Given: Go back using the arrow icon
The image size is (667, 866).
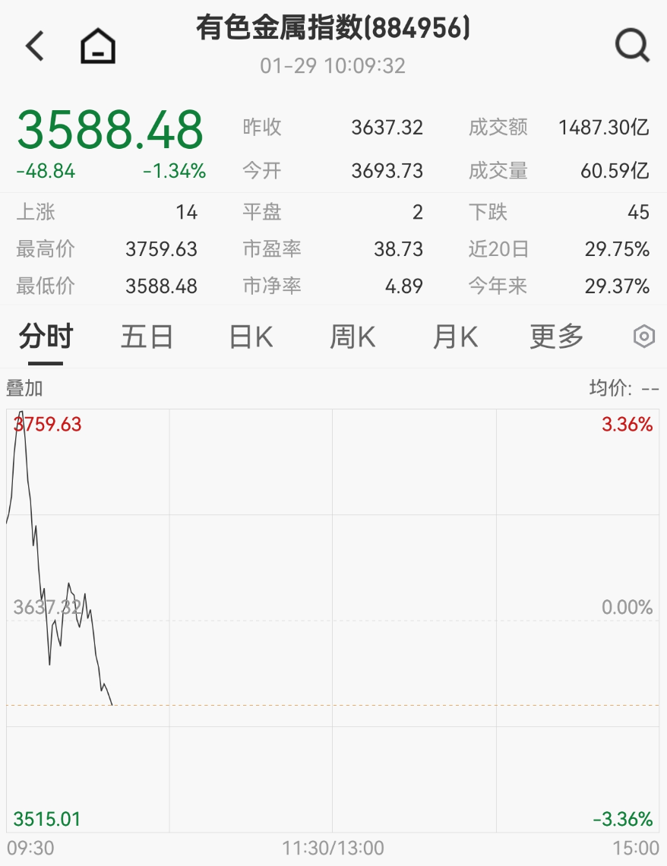Looking at the screenshot, I should (x=36, y=46).
